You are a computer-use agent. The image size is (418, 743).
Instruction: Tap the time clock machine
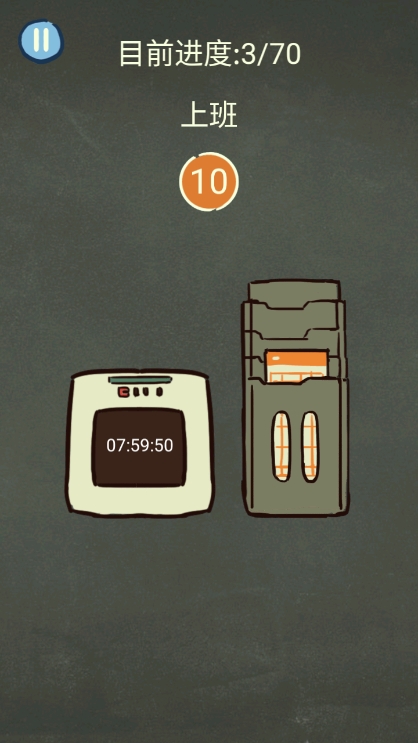coord(140,443)
